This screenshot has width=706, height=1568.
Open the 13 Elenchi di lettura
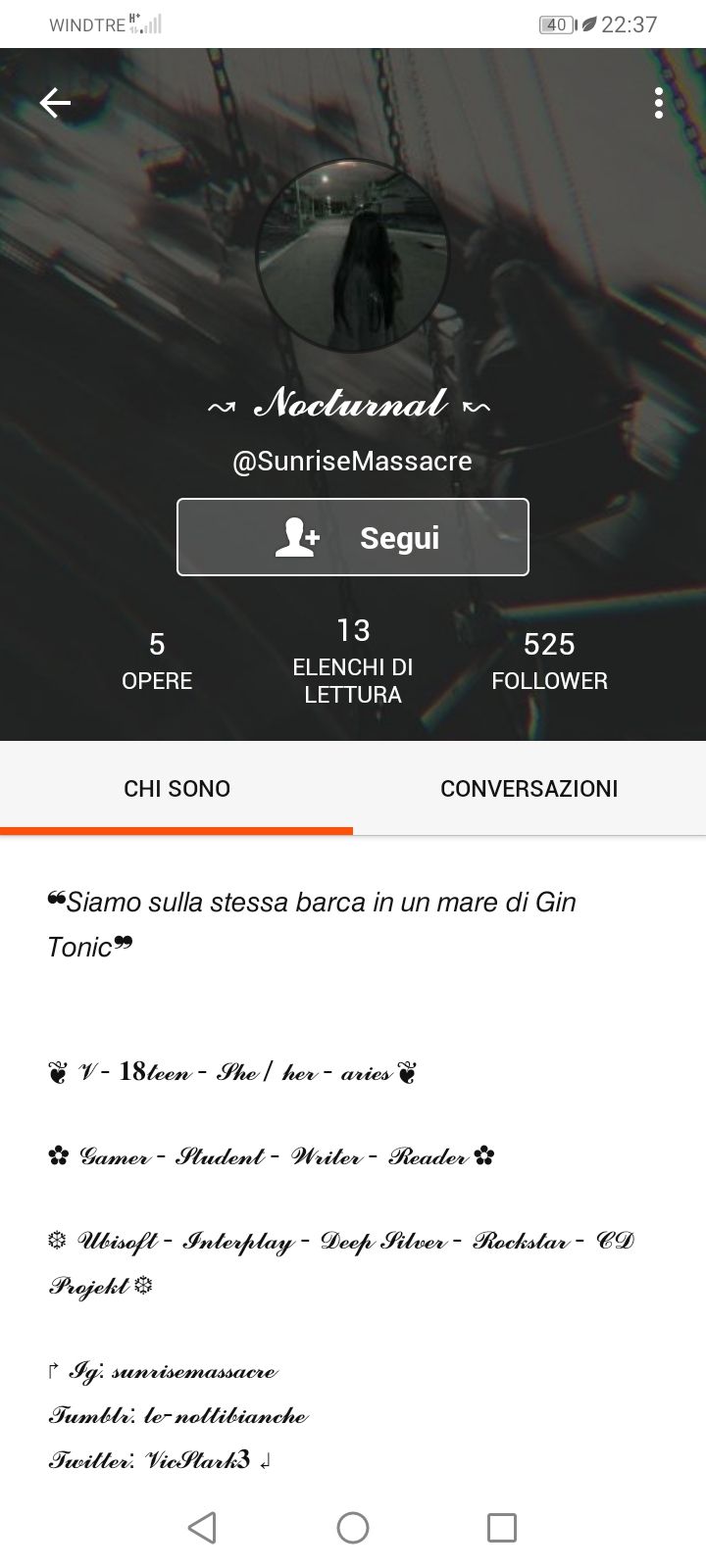pyautogui.click(x=353, y=661)
